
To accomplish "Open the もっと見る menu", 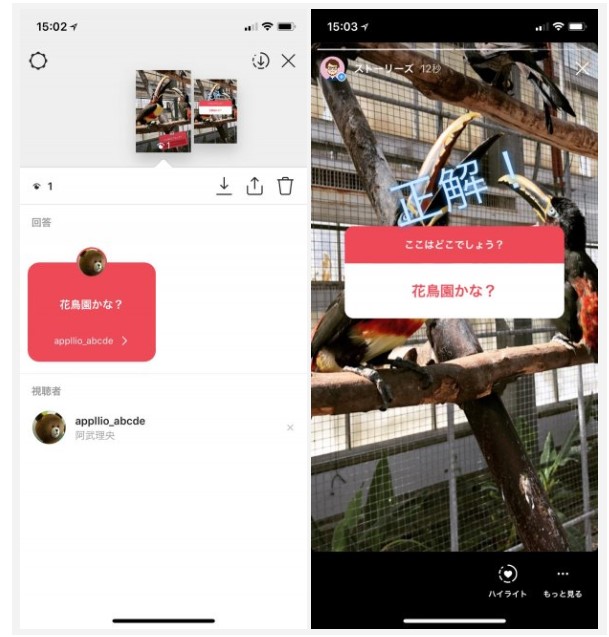I will 562,580.
